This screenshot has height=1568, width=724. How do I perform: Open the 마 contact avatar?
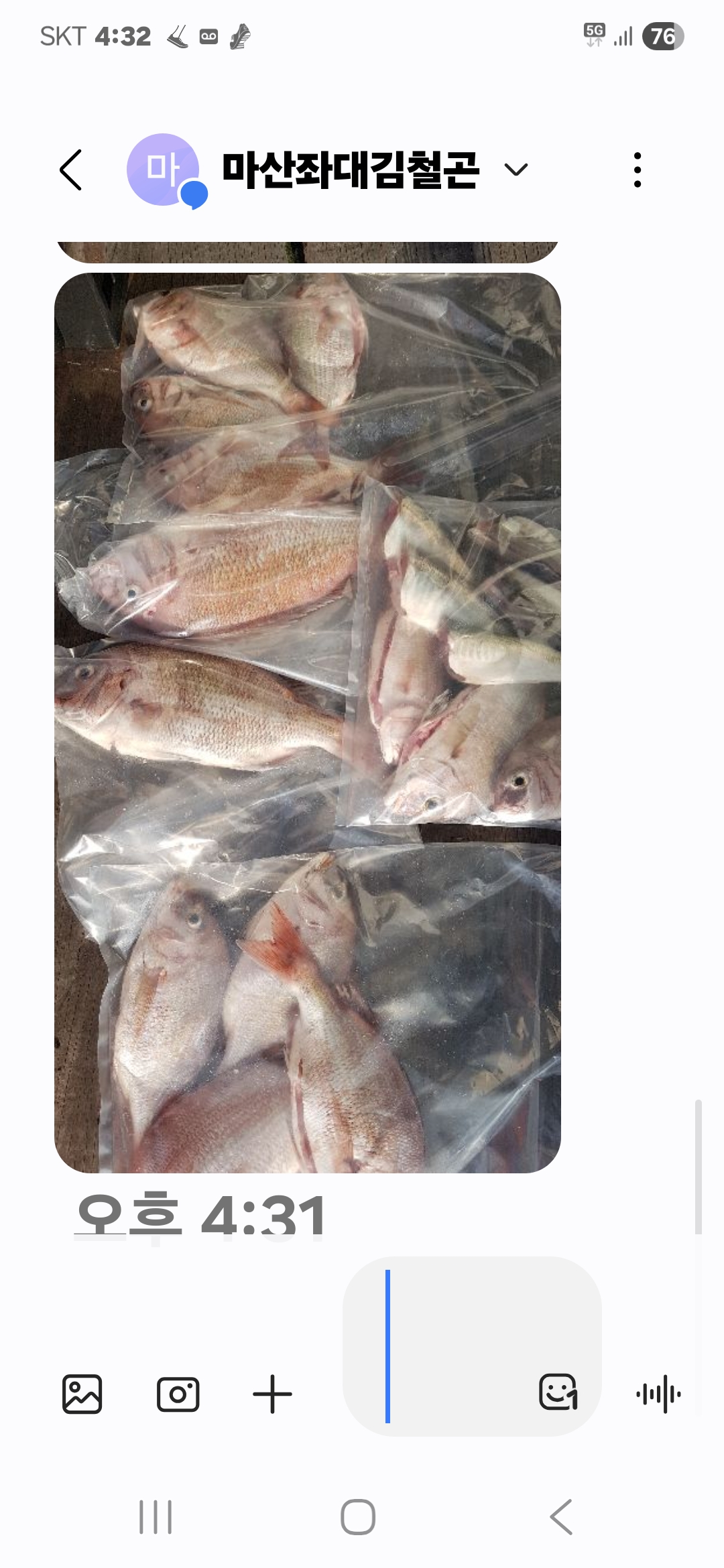[x=163, y=170]
